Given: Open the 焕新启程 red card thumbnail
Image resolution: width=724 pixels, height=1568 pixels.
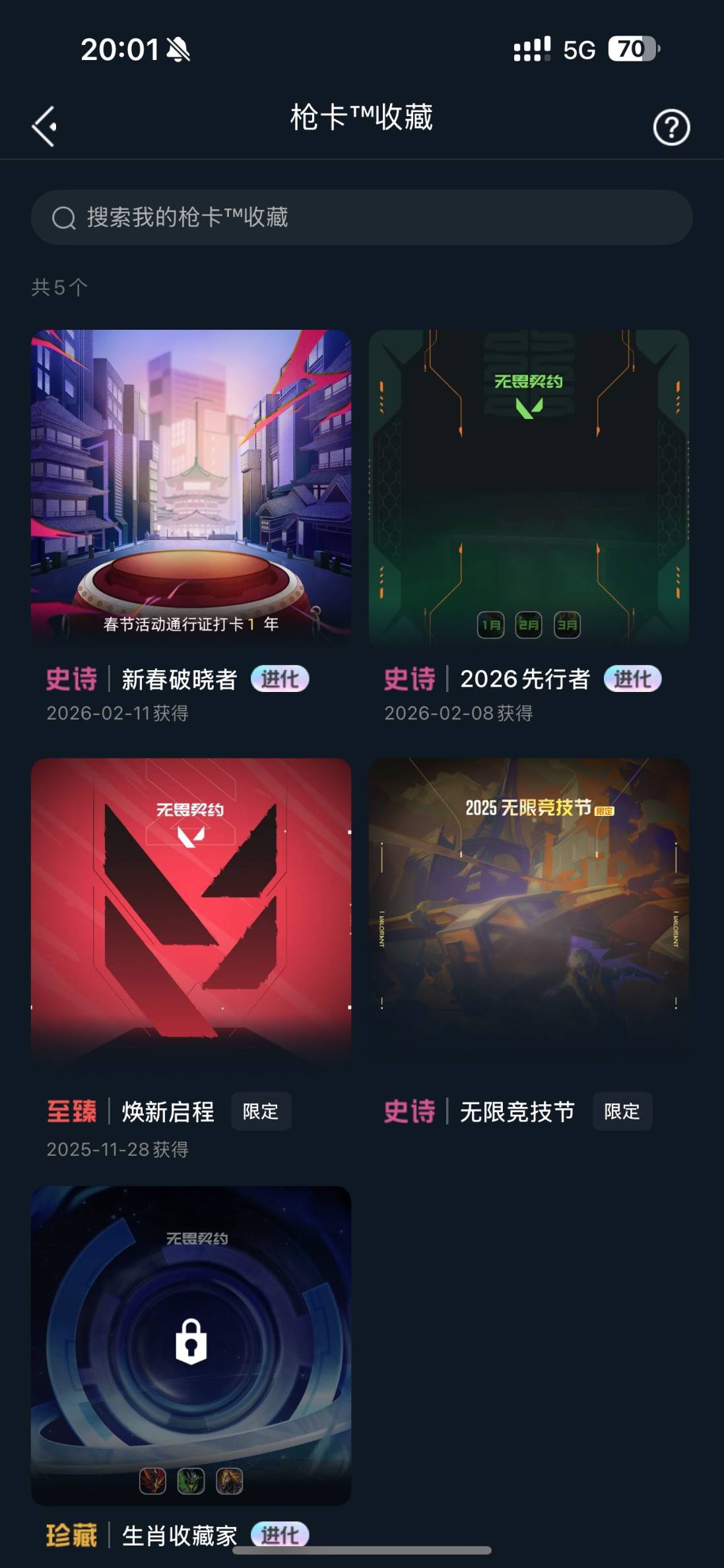Looking at the screenshot, I should (191, 920).
